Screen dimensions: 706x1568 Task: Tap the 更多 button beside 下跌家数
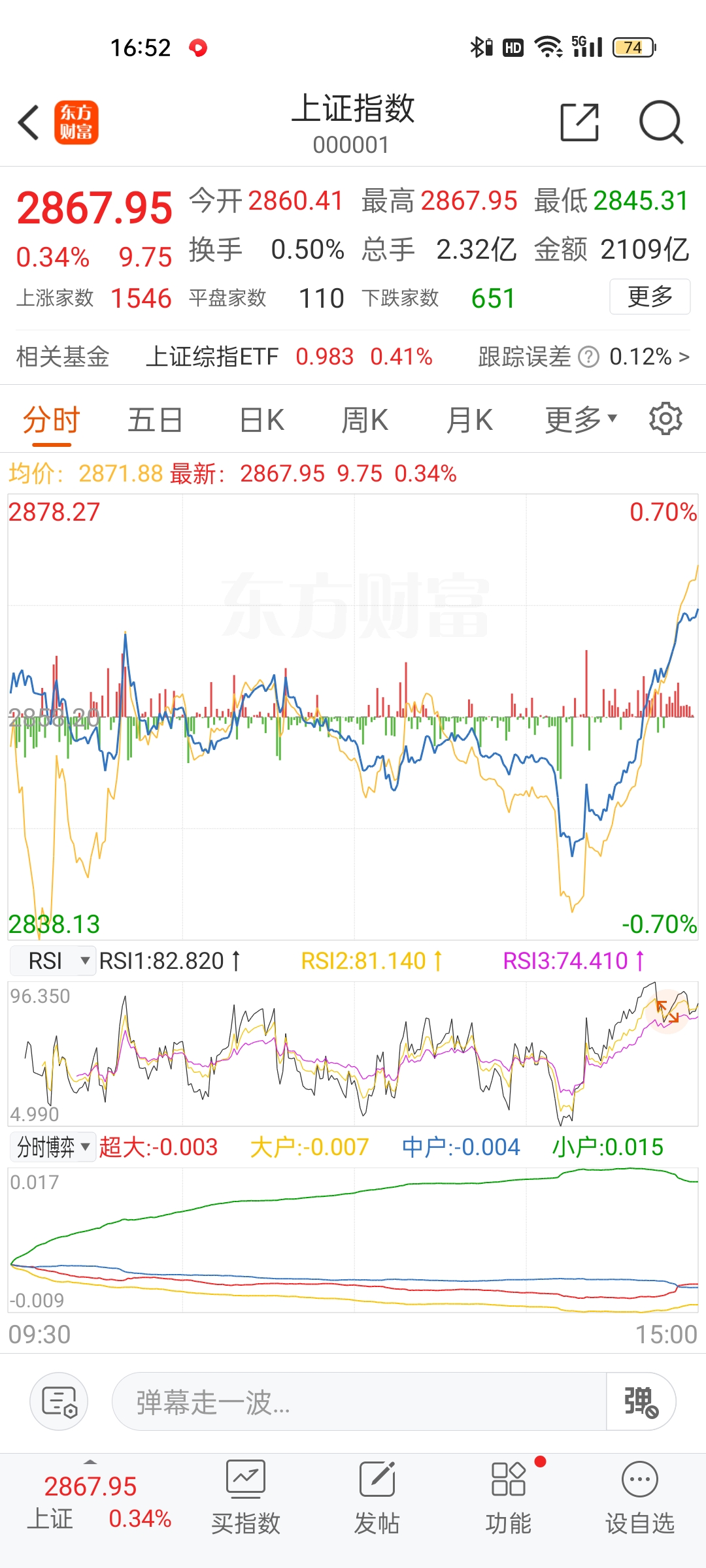click(650, 296)
